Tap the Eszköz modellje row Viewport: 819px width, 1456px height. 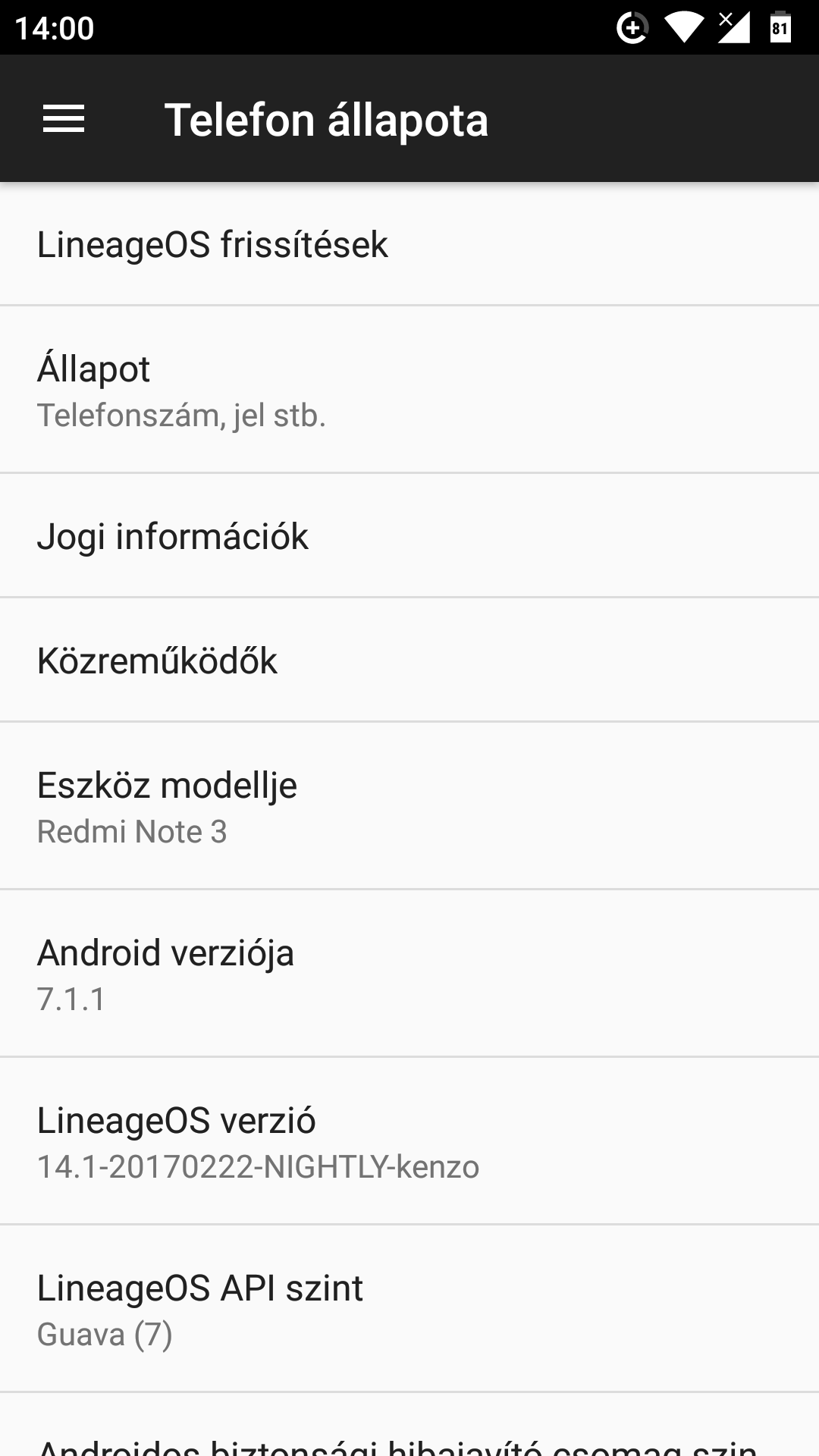click(x=409, y=806)
